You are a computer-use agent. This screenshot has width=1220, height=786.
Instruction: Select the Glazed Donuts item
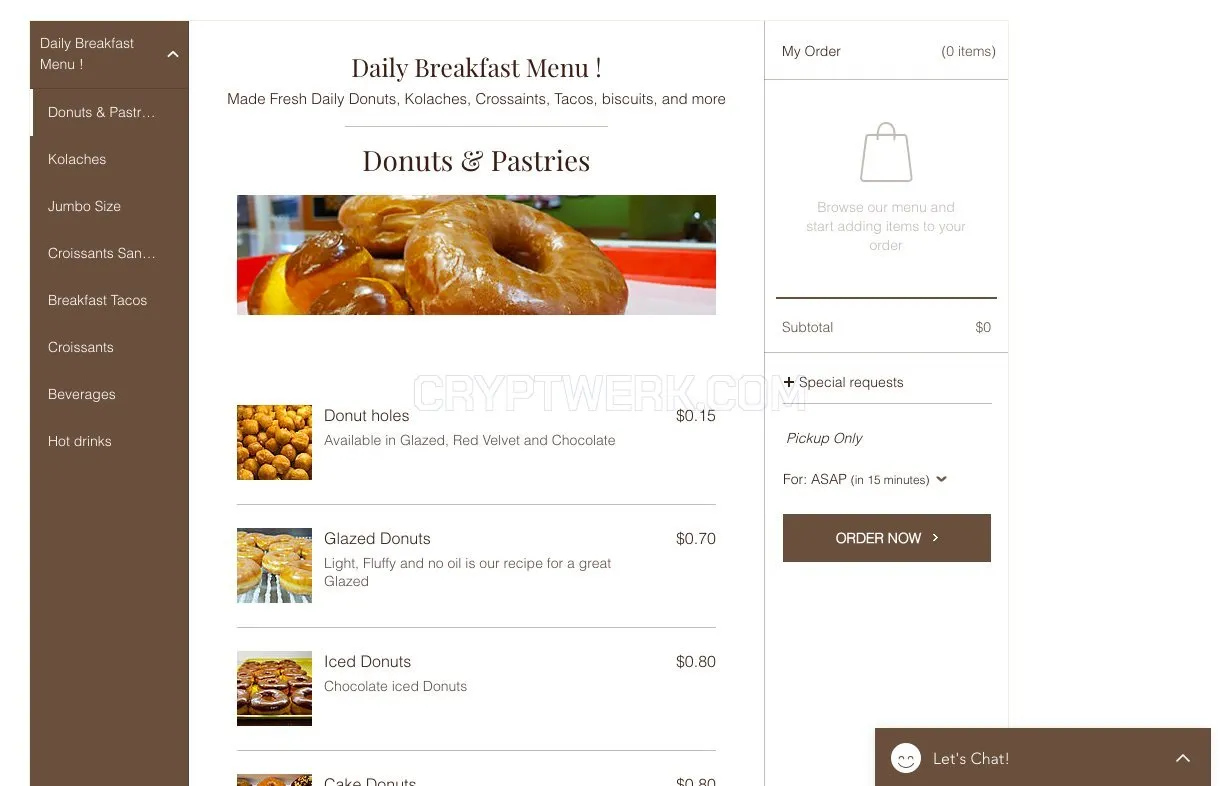tap(476, 565)
